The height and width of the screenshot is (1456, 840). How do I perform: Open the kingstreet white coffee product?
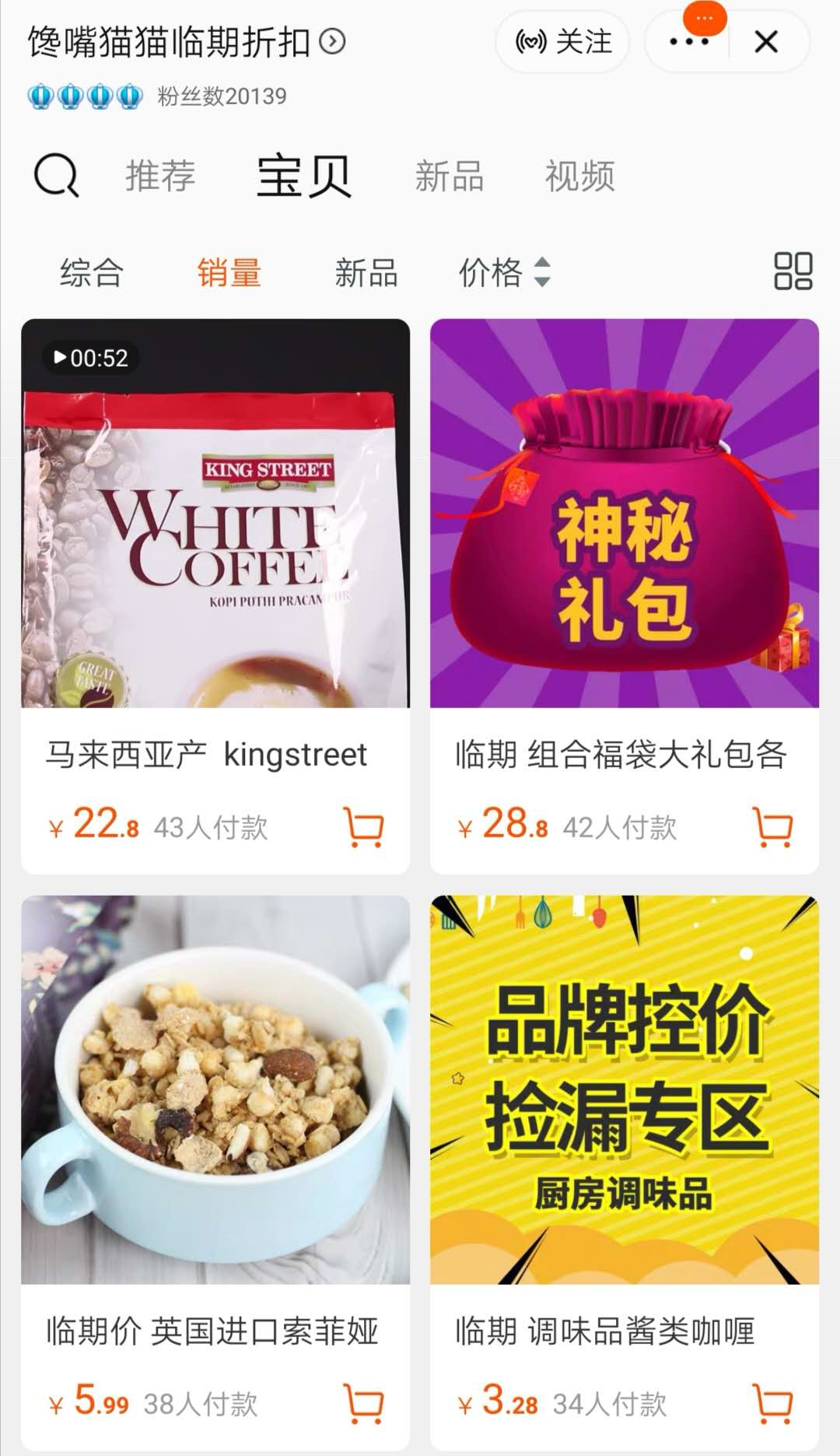[x=215, y=514]
